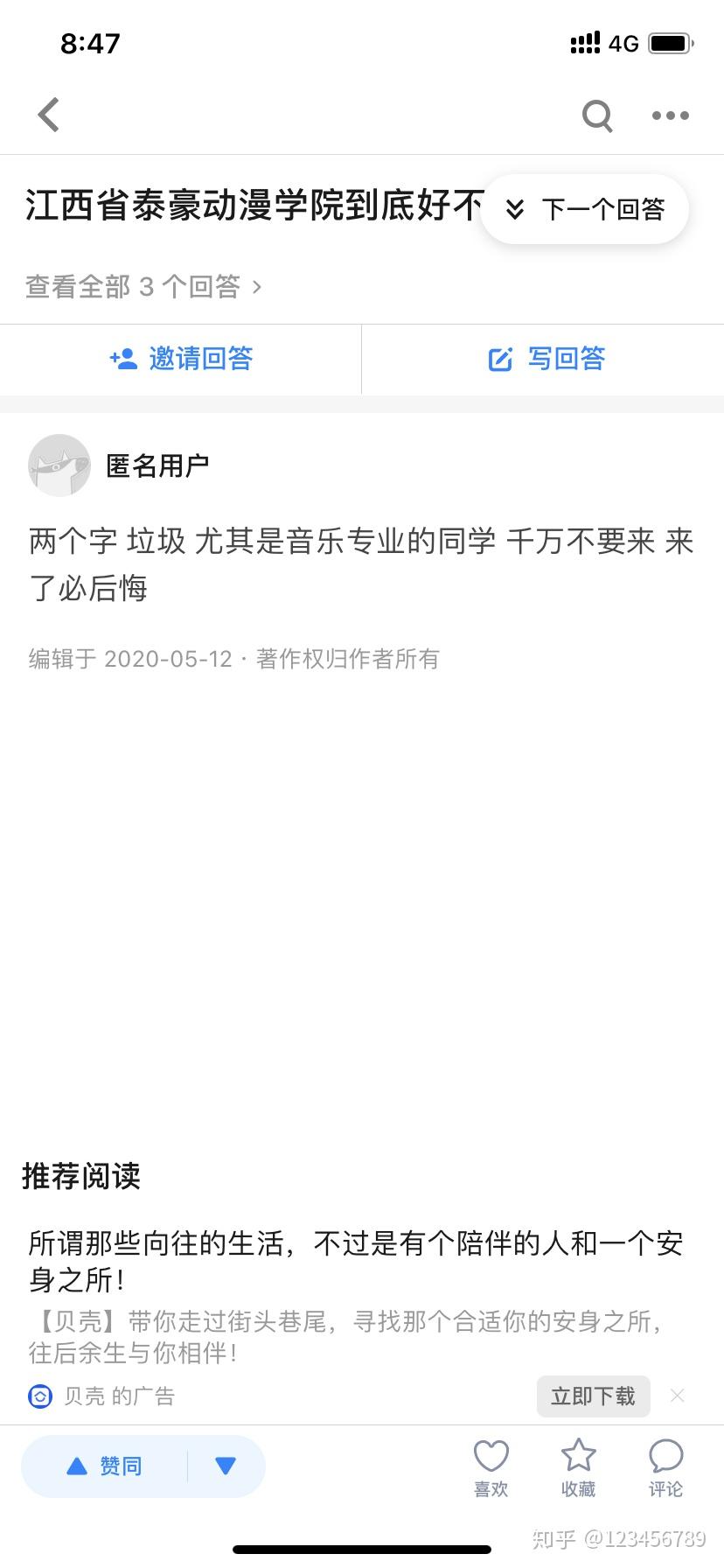Mark the answer as 喜欢
Screen dimensions: 724x1568
coord(491,1467)
